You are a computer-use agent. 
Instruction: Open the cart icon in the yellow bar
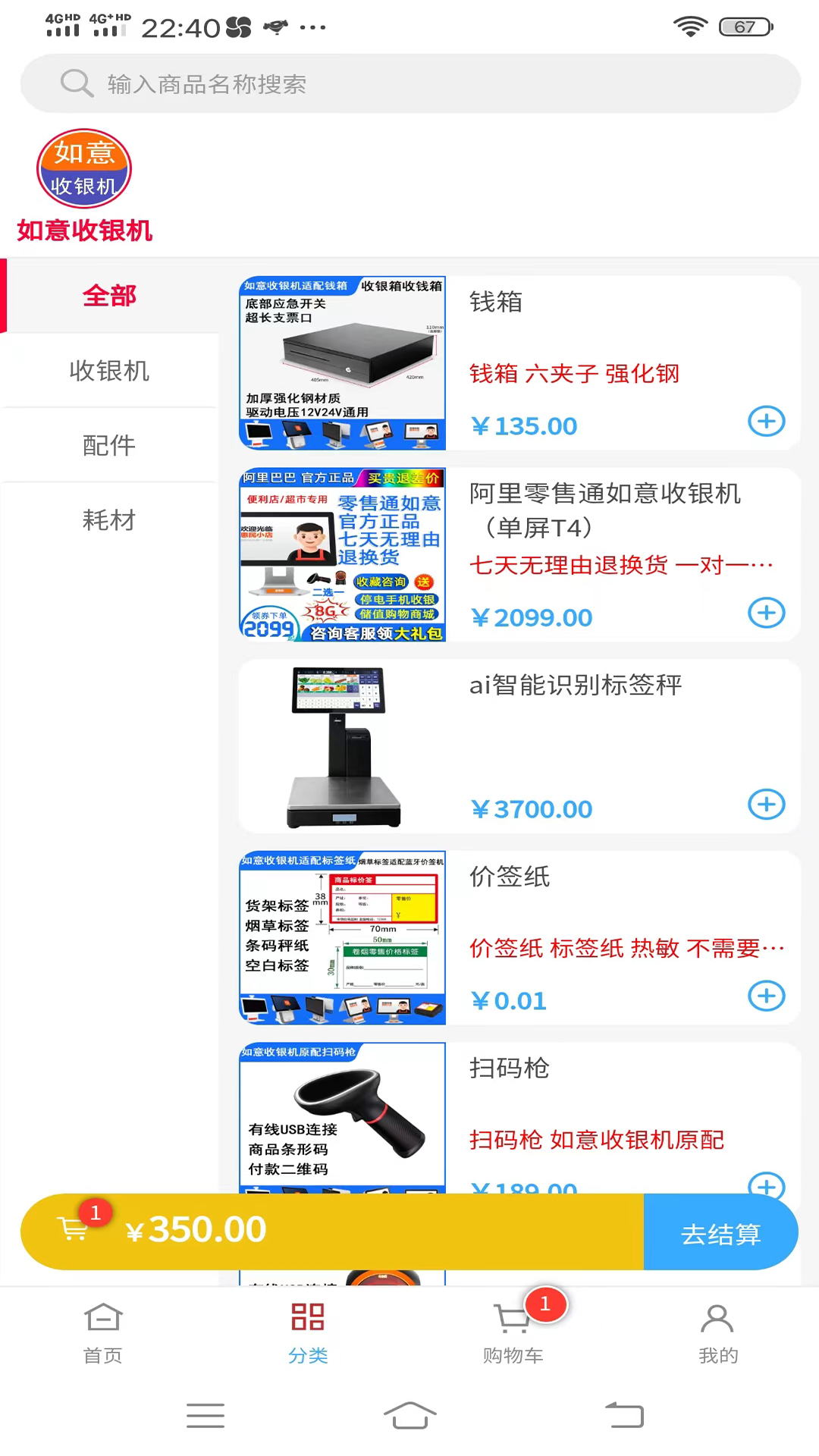pos(74,1228)
